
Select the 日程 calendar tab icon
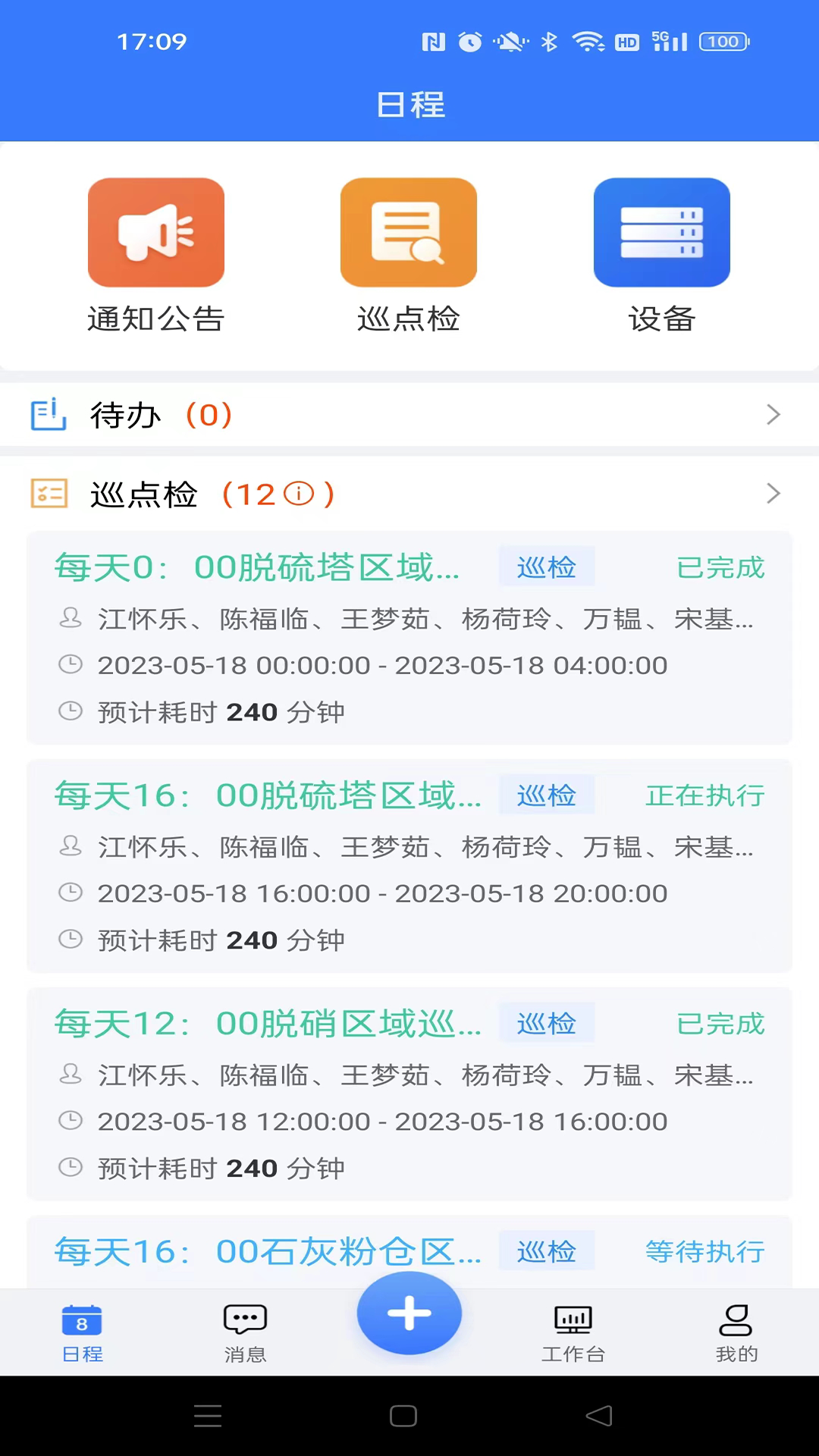click(x=82, y=1318)
